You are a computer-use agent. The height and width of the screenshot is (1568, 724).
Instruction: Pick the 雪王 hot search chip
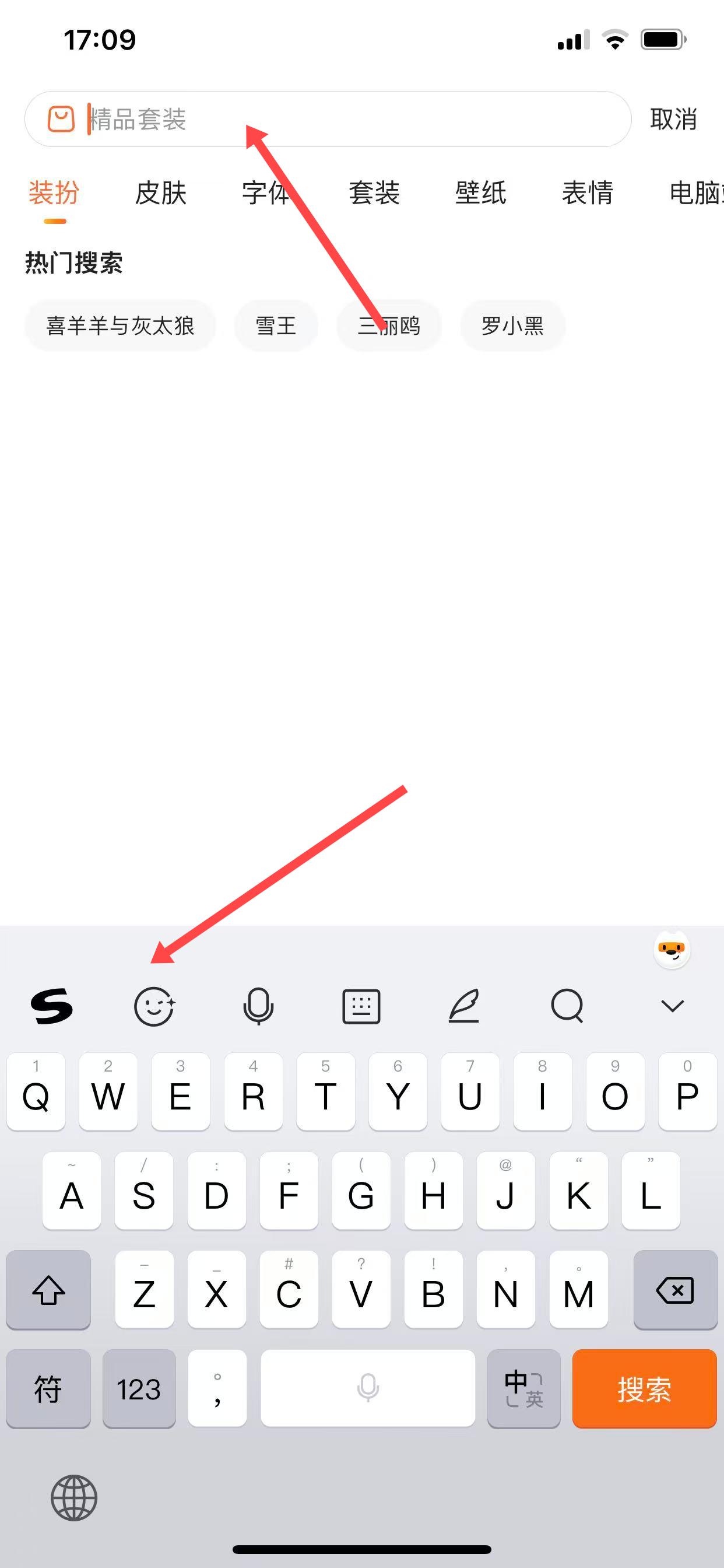[x=276, y=325]
